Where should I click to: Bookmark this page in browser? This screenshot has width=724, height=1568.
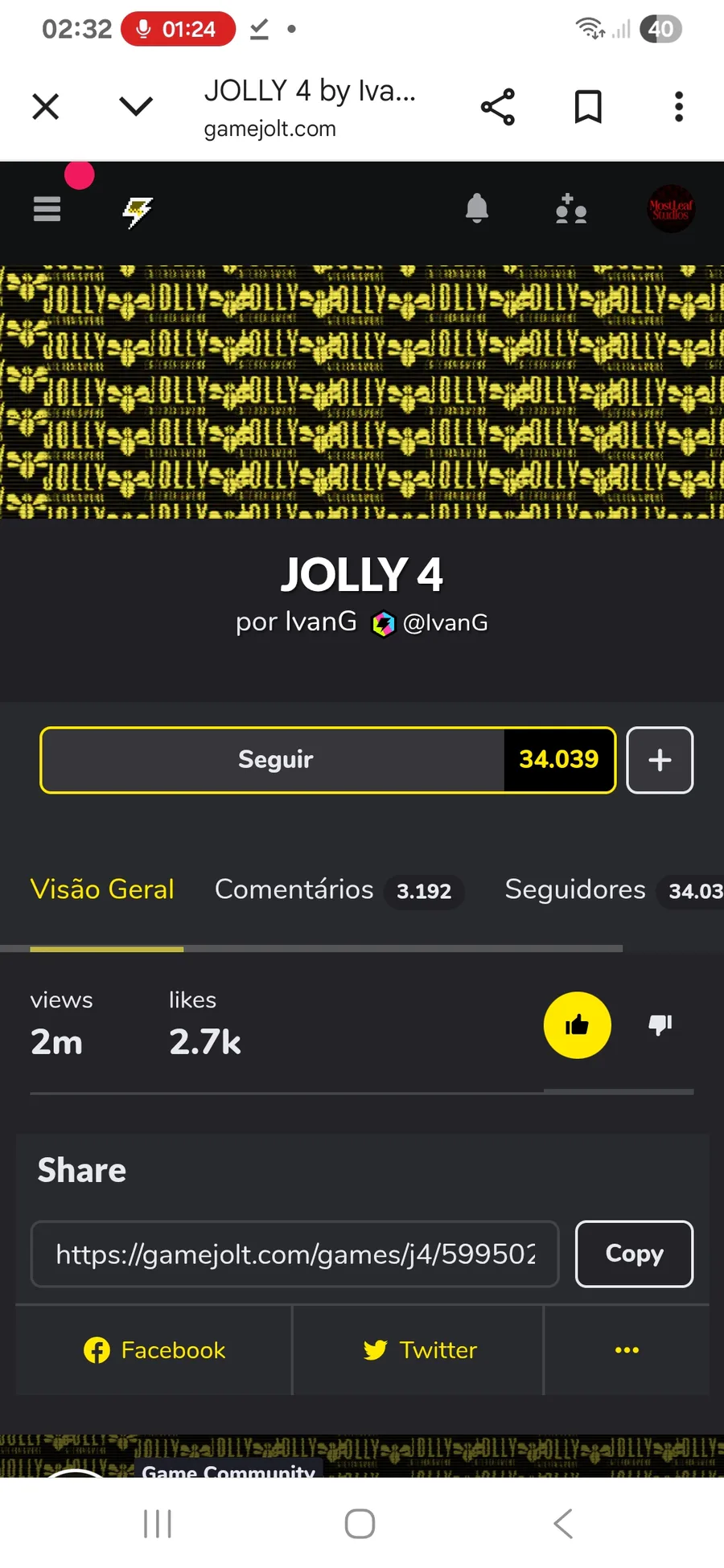point(588,107)
